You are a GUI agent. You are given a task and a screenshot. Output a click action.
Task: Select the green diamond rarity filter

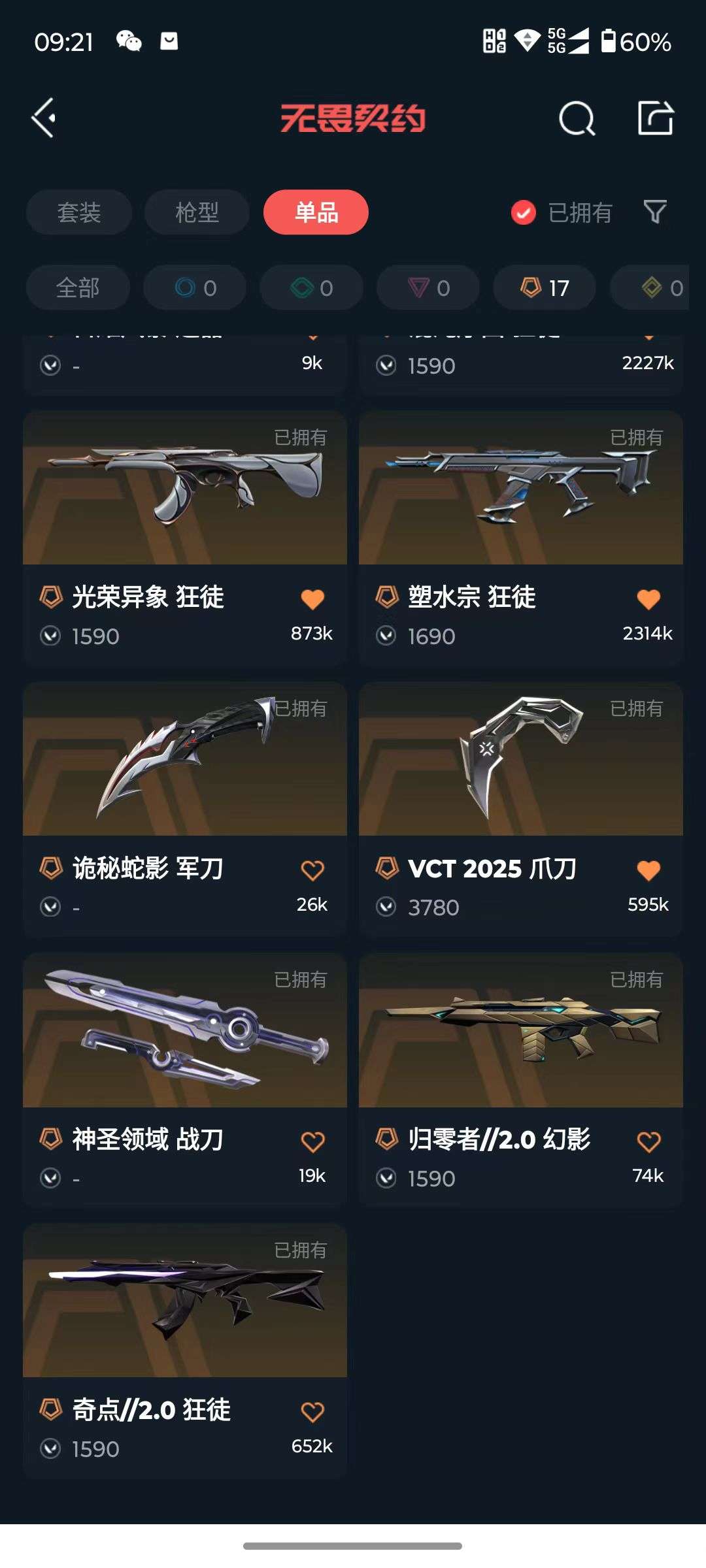click(x=311, y=287)
